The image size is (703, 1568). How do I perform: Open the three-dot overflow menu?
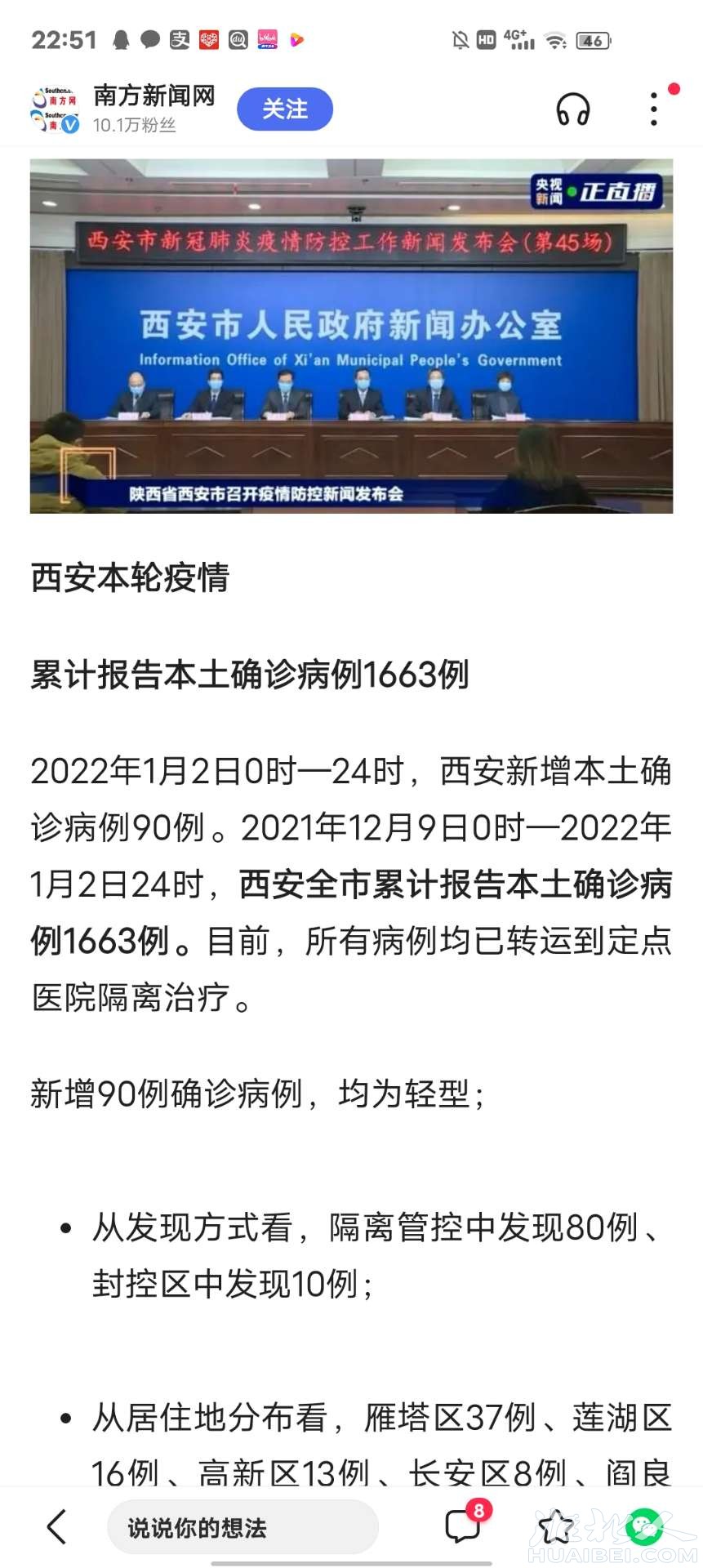coord(653,109)
